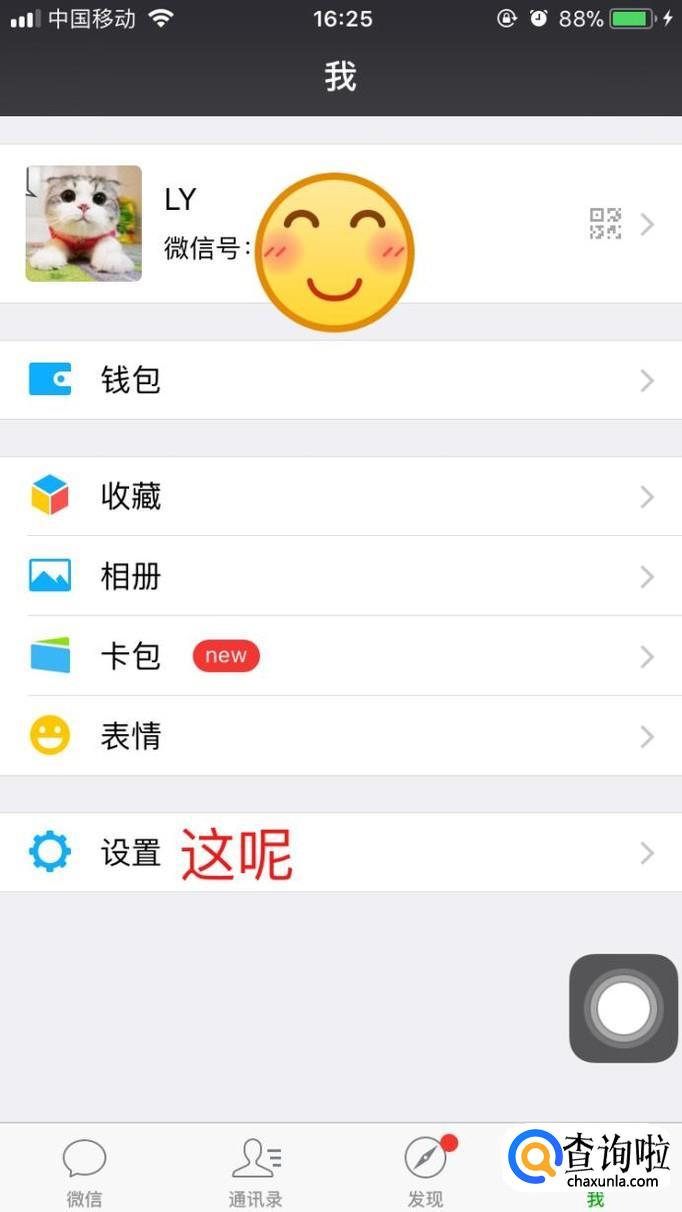Switch to the 微信 chats tab
Image resolution: width=682 pixels, height=1212 pixels.
[84, 1170]
